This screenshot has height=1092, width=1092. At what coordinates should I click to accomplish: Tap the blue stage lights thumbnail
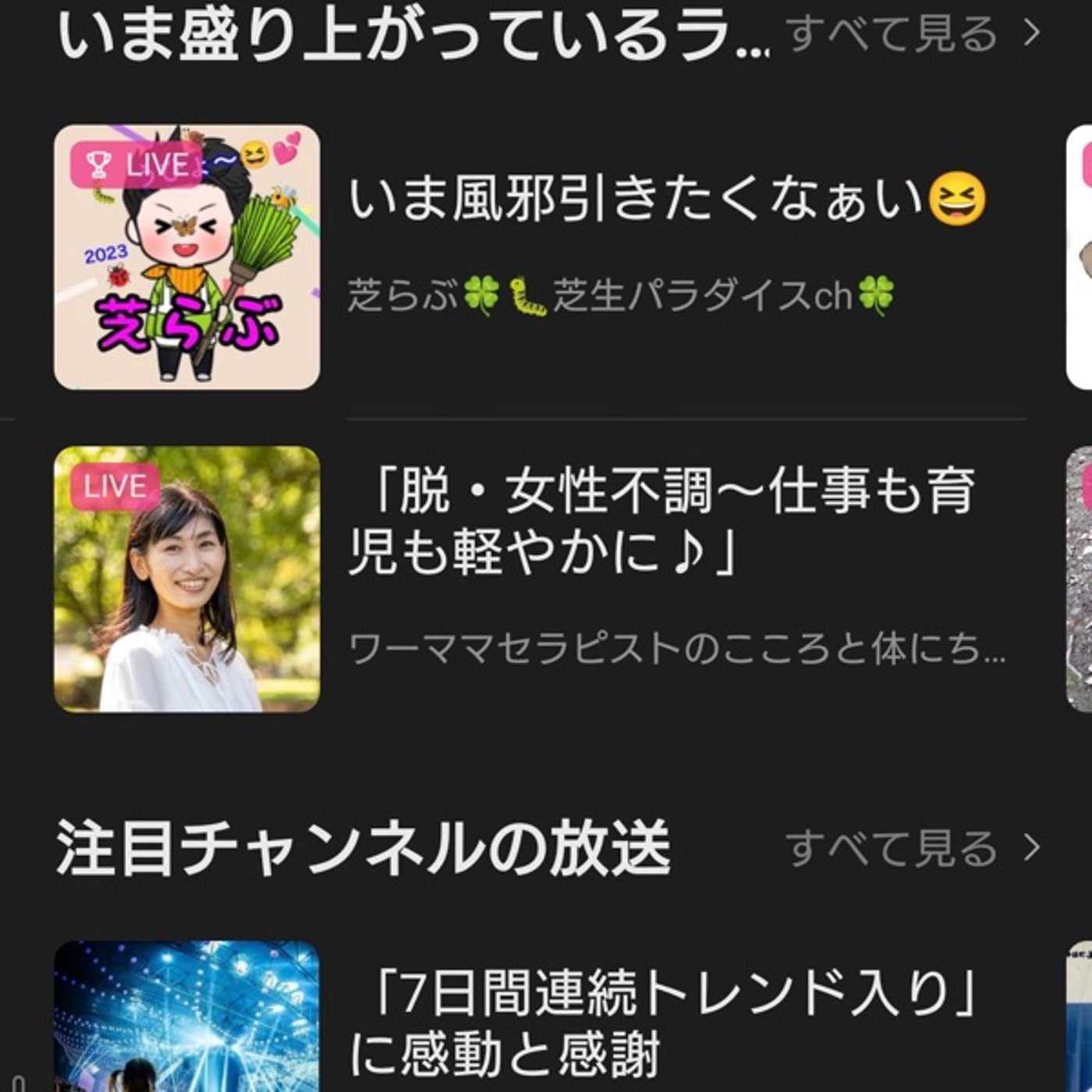(x=187, y=1018)
